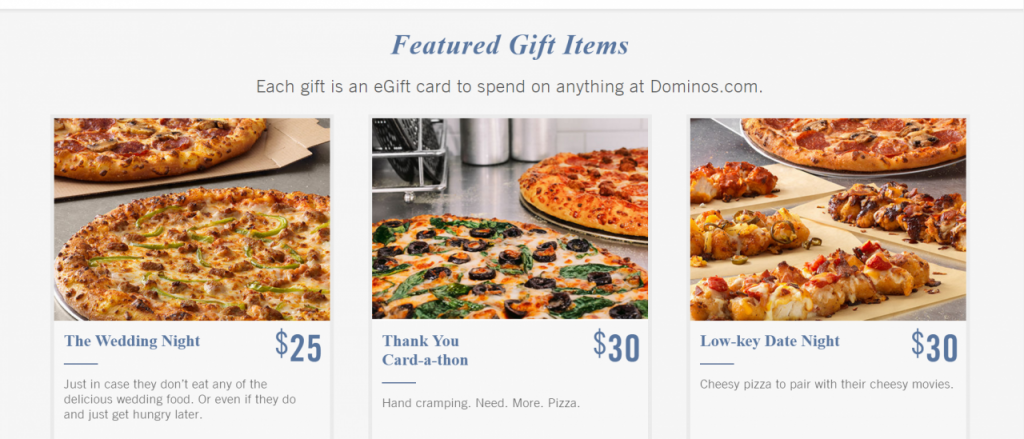Choose the Low-key Date Night gift card
Image resolution: width=1024 pixels, height=439 pixels.
(769, 341)
